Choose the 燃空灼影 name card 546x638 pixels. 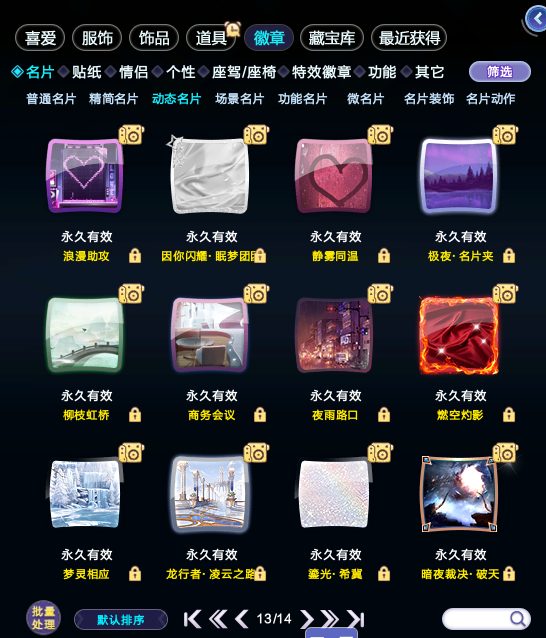tap(459, 335)
